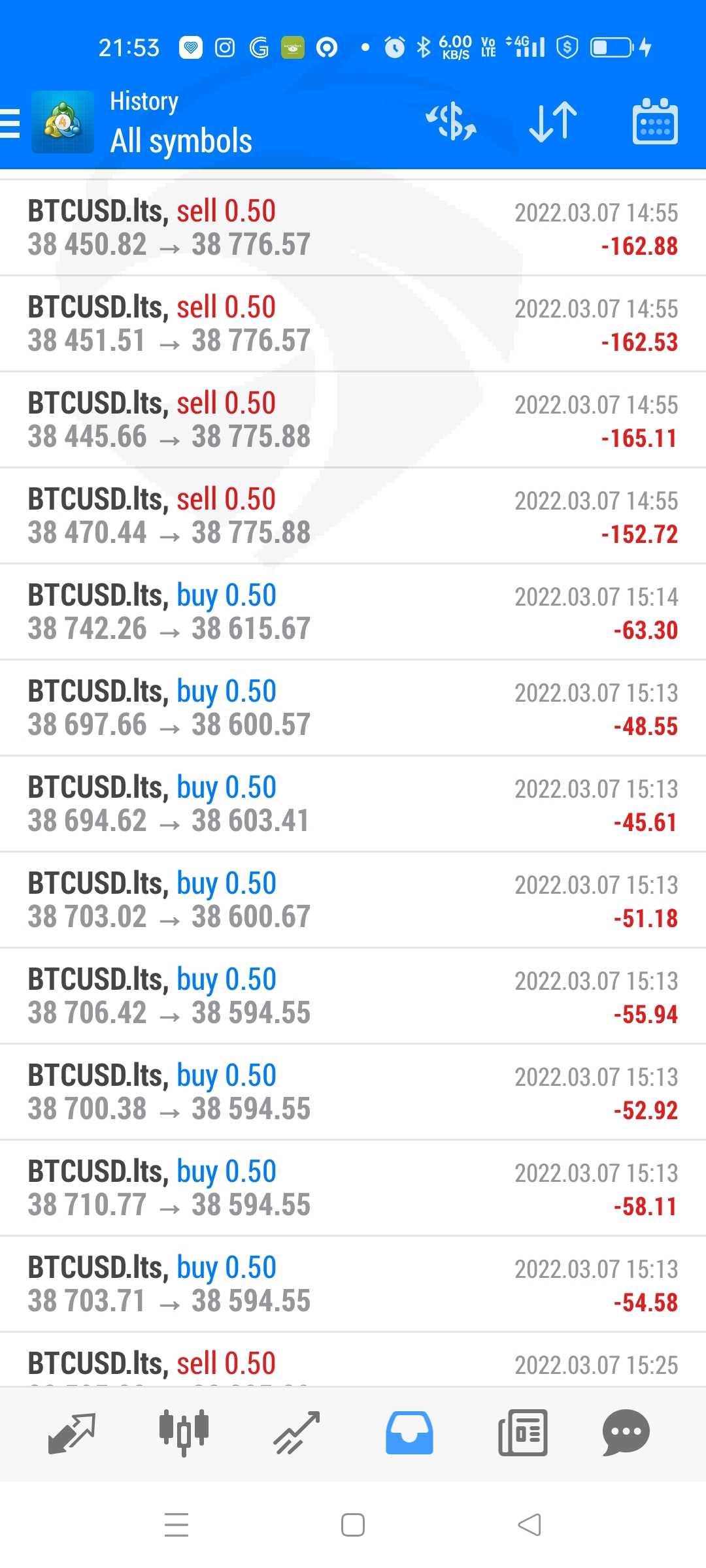Image resolution: width=706 pixels, height=1568 pixels.
Task: Select the sell trade with loss -162.88
Action: (353, 228)
